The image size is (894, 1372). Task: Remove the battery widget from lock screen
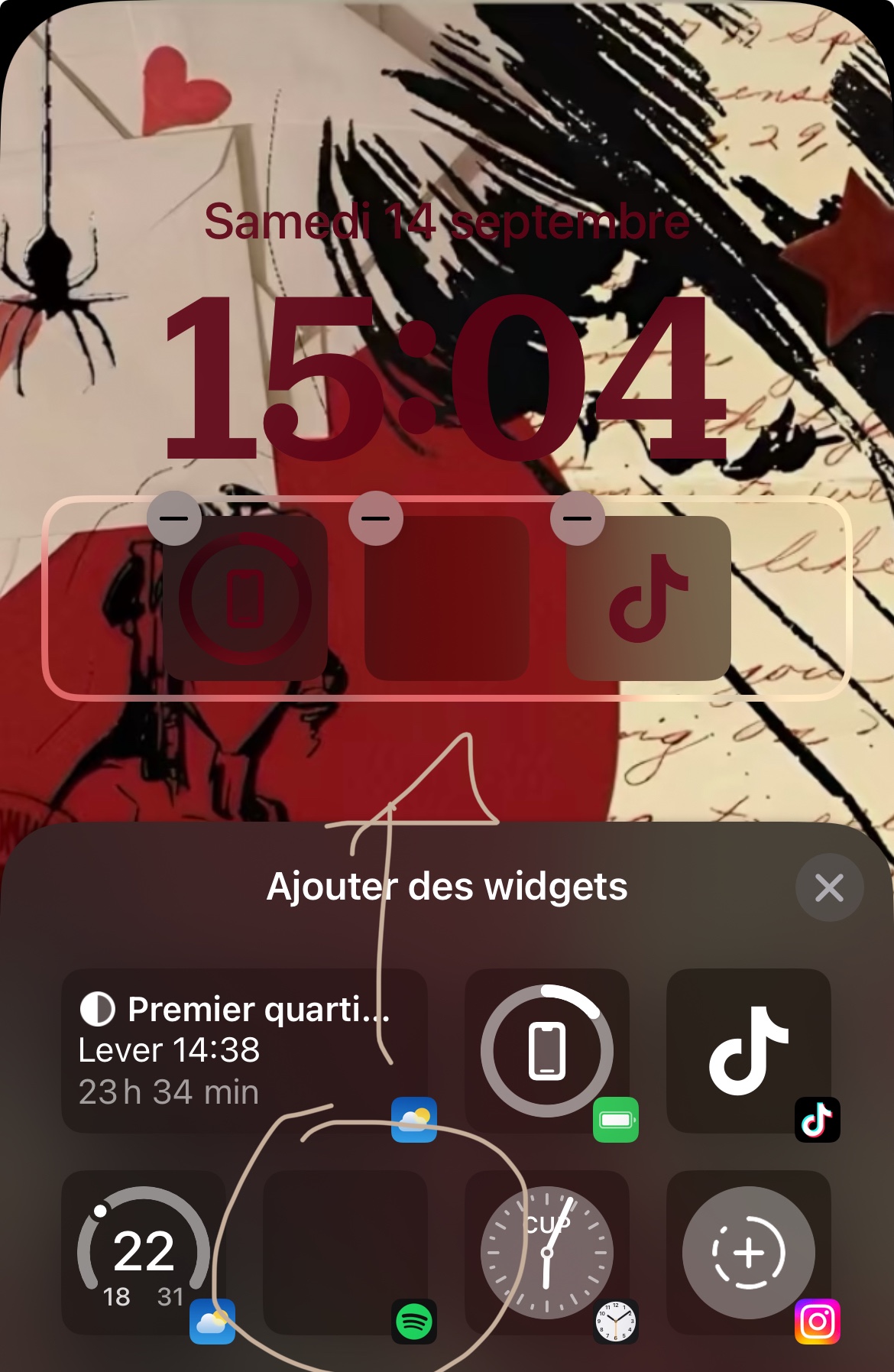[174, 518]
